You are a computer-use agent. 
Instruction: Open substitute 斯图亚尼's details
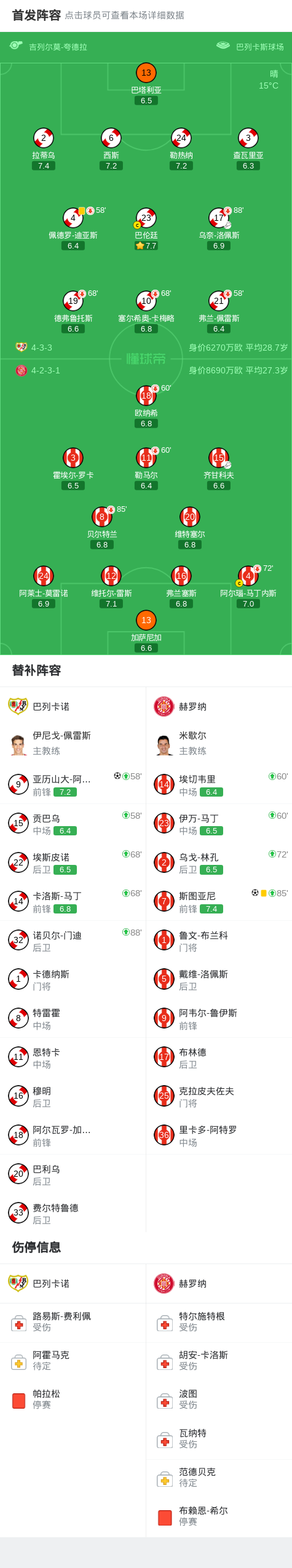tap(219, 902)
